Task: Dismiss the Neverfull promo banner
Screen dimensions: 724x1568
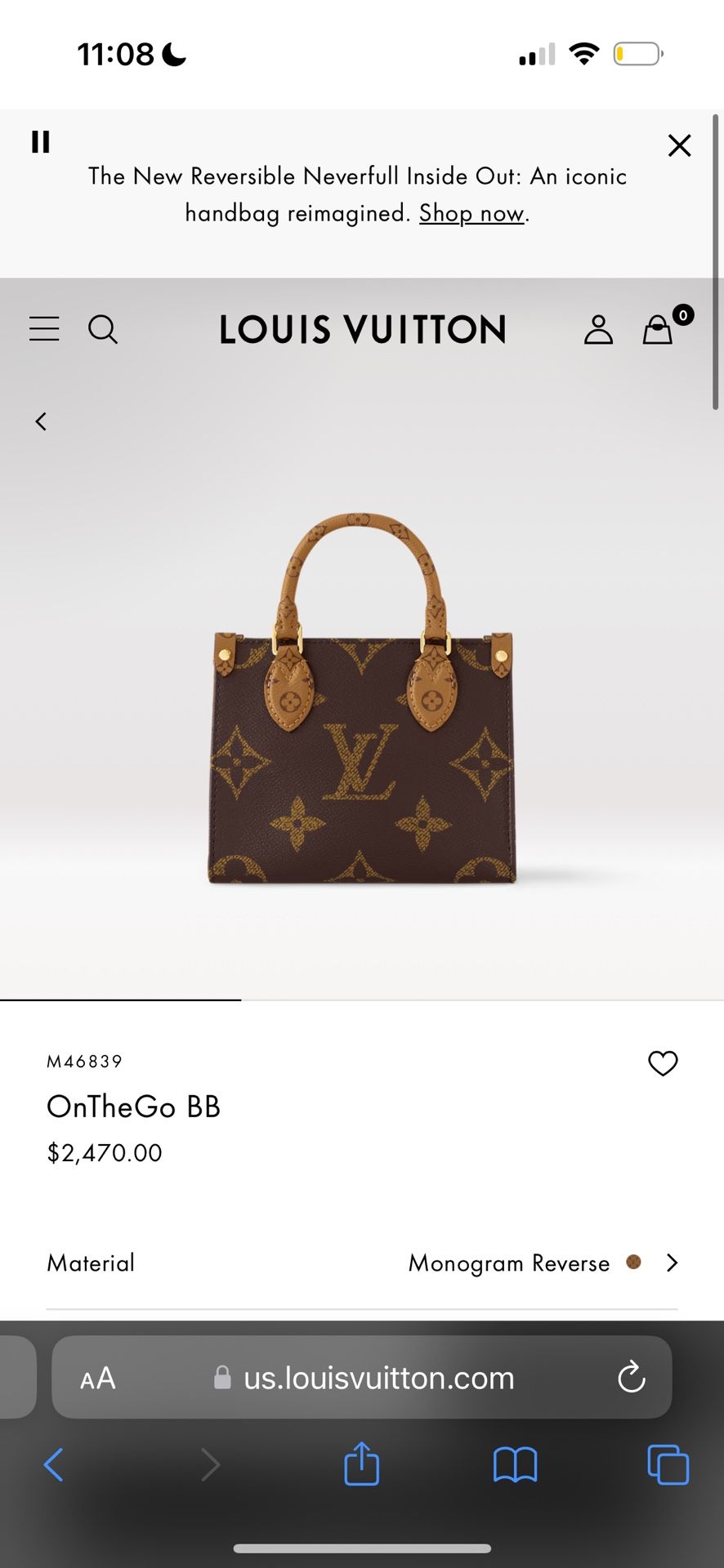Action: [x=679, y=145]
